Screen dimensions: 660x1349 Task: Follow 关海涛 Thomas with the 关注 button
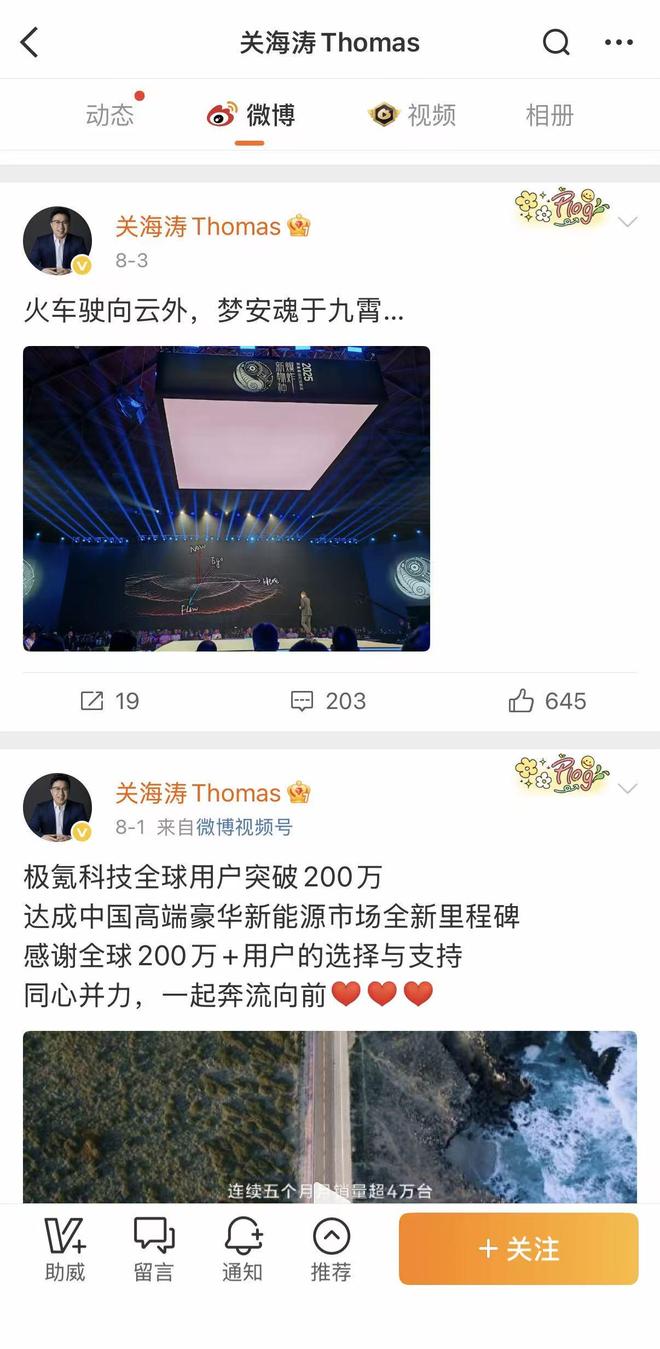518,1249
